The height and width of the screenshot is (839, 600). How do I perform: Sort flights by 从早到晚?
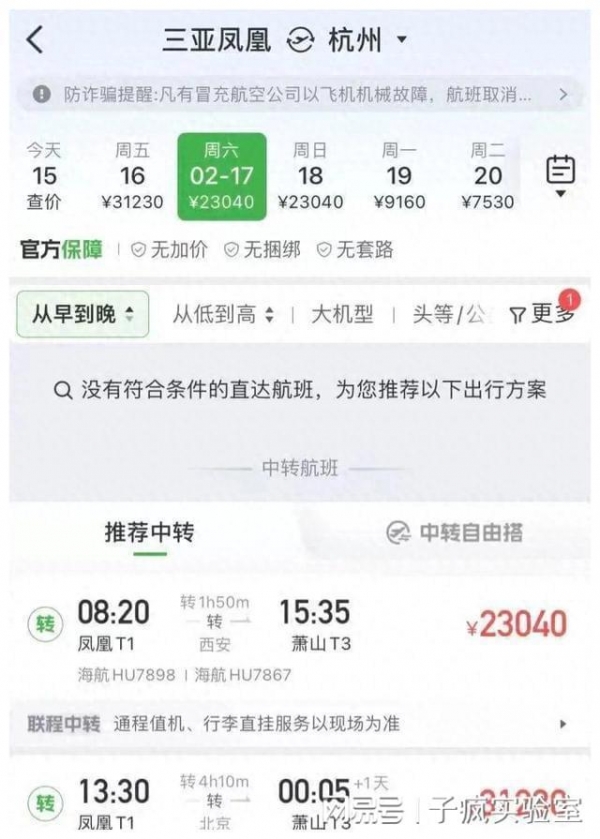(83, 314)
